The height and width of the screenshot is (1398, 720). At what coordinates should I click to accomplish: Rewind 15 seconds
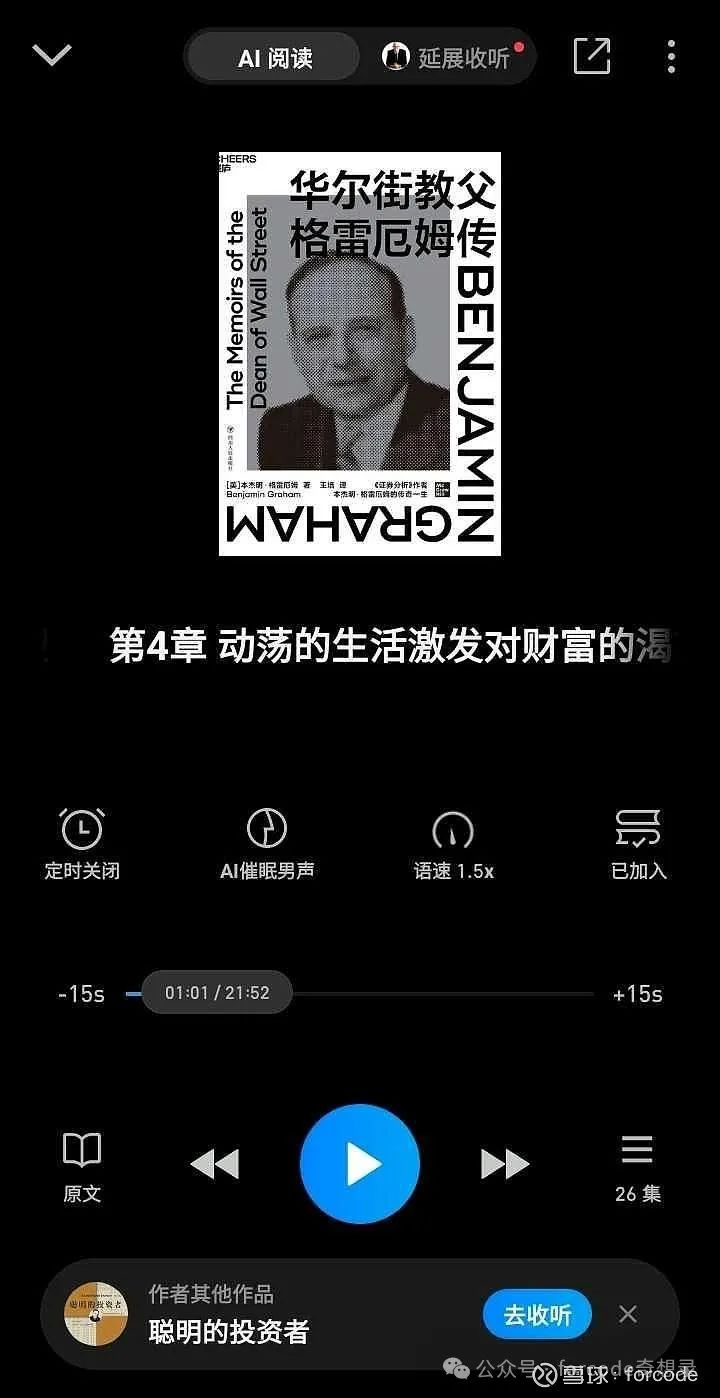pyautogui.click(x=81, y=994)
